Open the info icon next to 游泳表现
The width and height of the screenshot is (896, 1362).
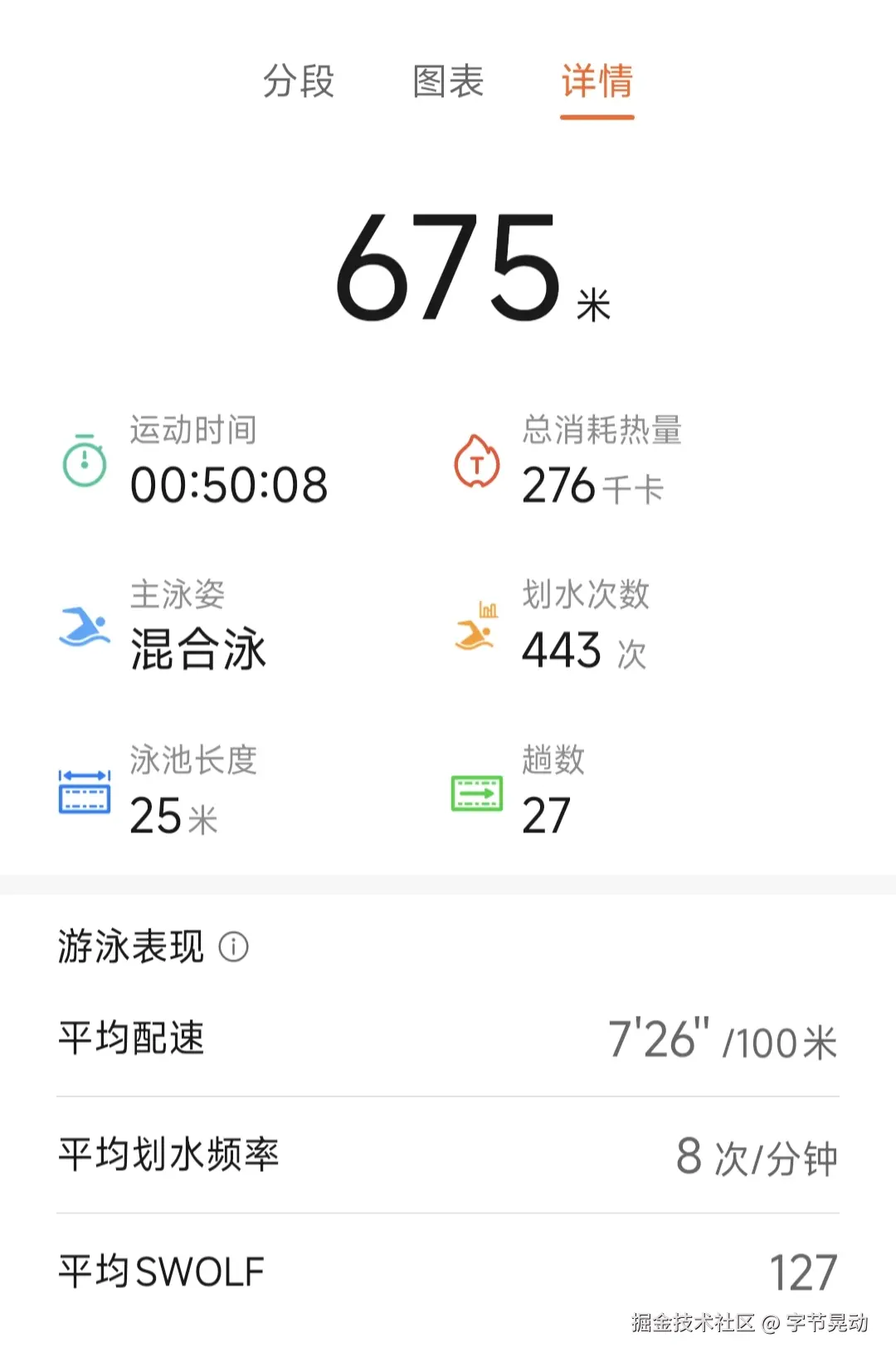pyautogui.click(x=235, y=945)
